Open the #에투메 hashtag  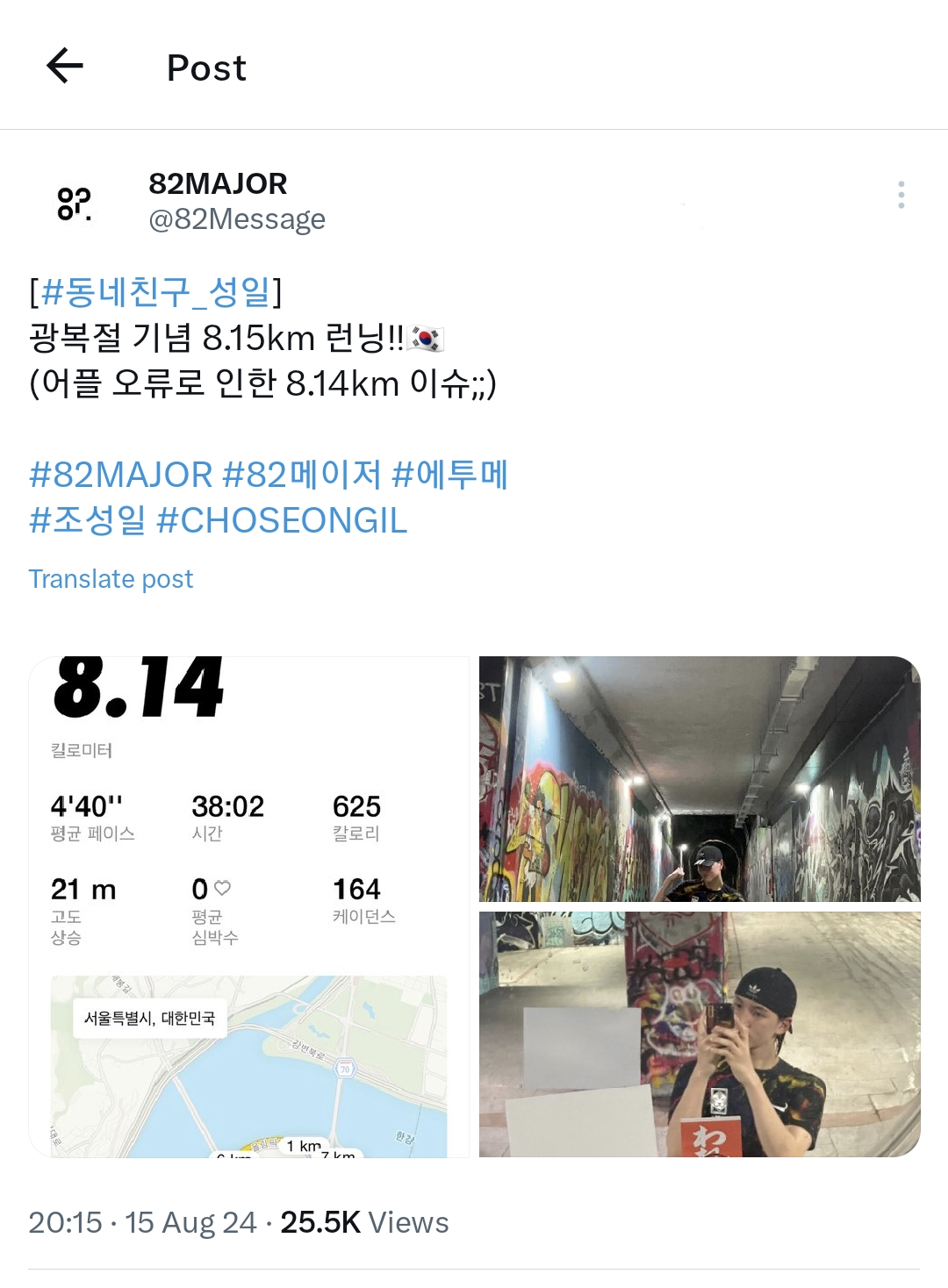[x=449, y=475]
